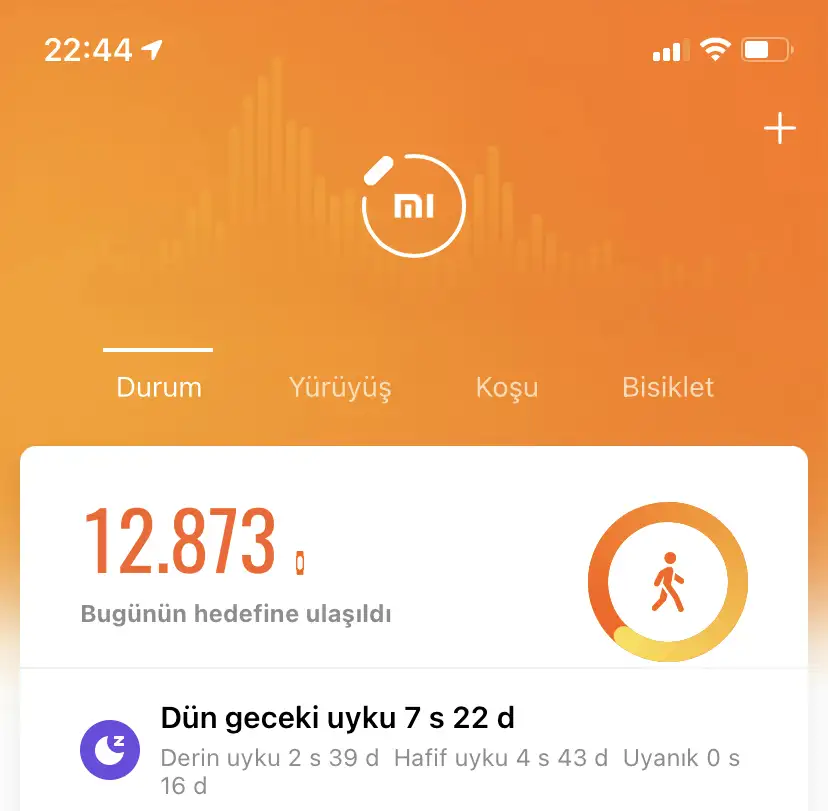Tap the Mi sync circle icon
This screenshot has width=828, height=811.
tap(413, 207)
